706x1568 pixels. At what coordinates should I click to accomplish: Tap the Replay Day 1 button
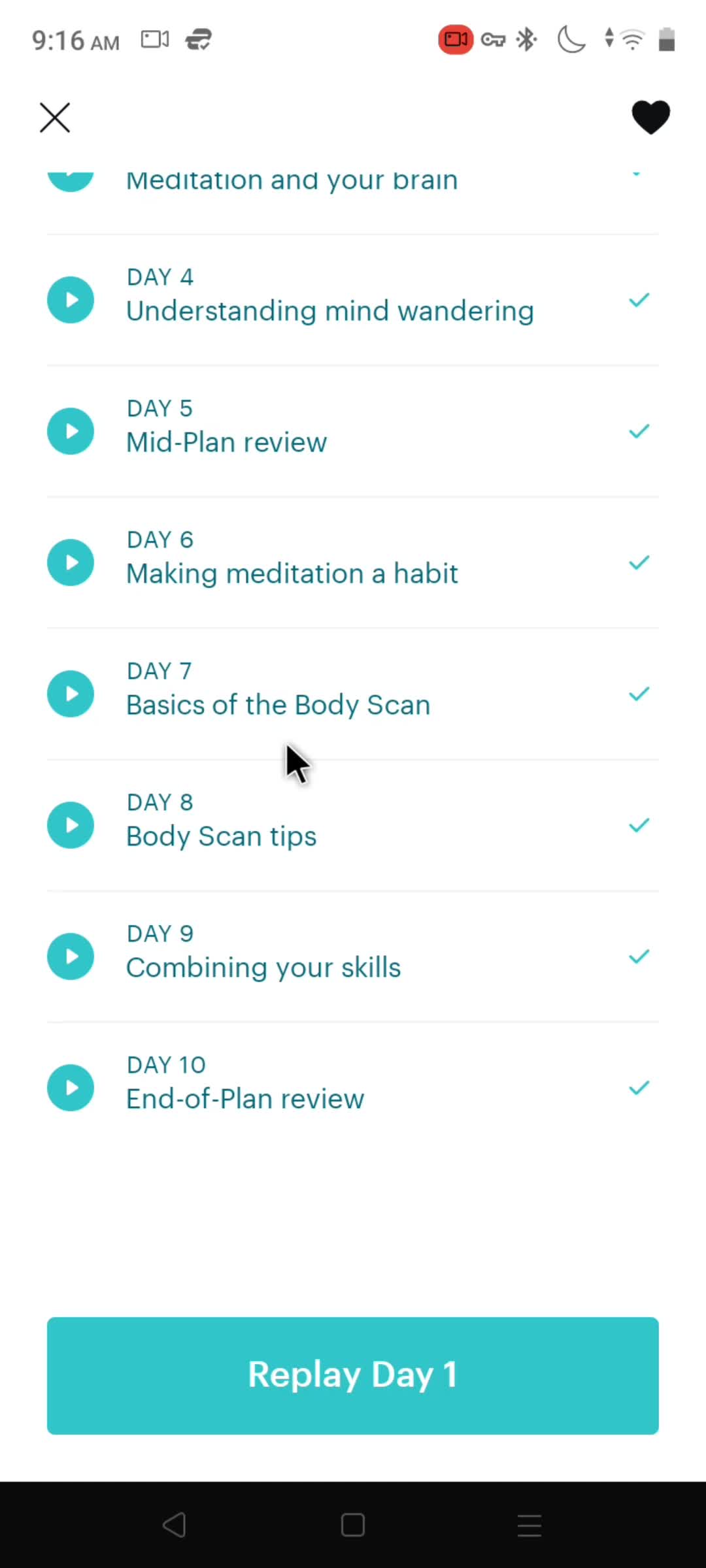coord(353,1375)
